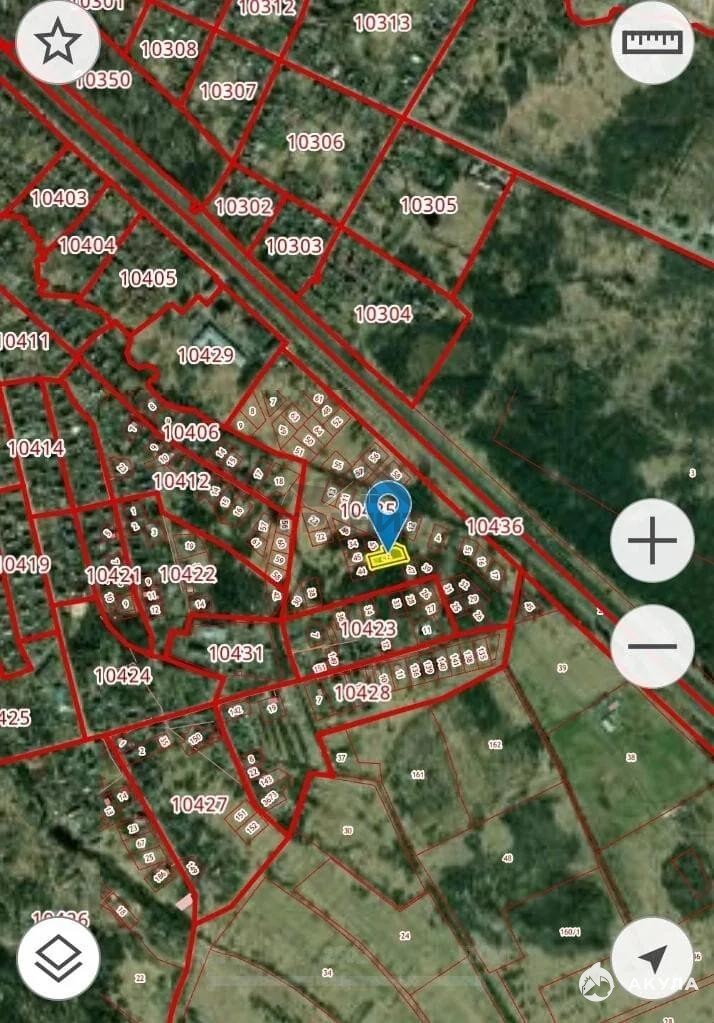Open the map layers selector
The image size is (714, 1023).
tap(58, 959)
